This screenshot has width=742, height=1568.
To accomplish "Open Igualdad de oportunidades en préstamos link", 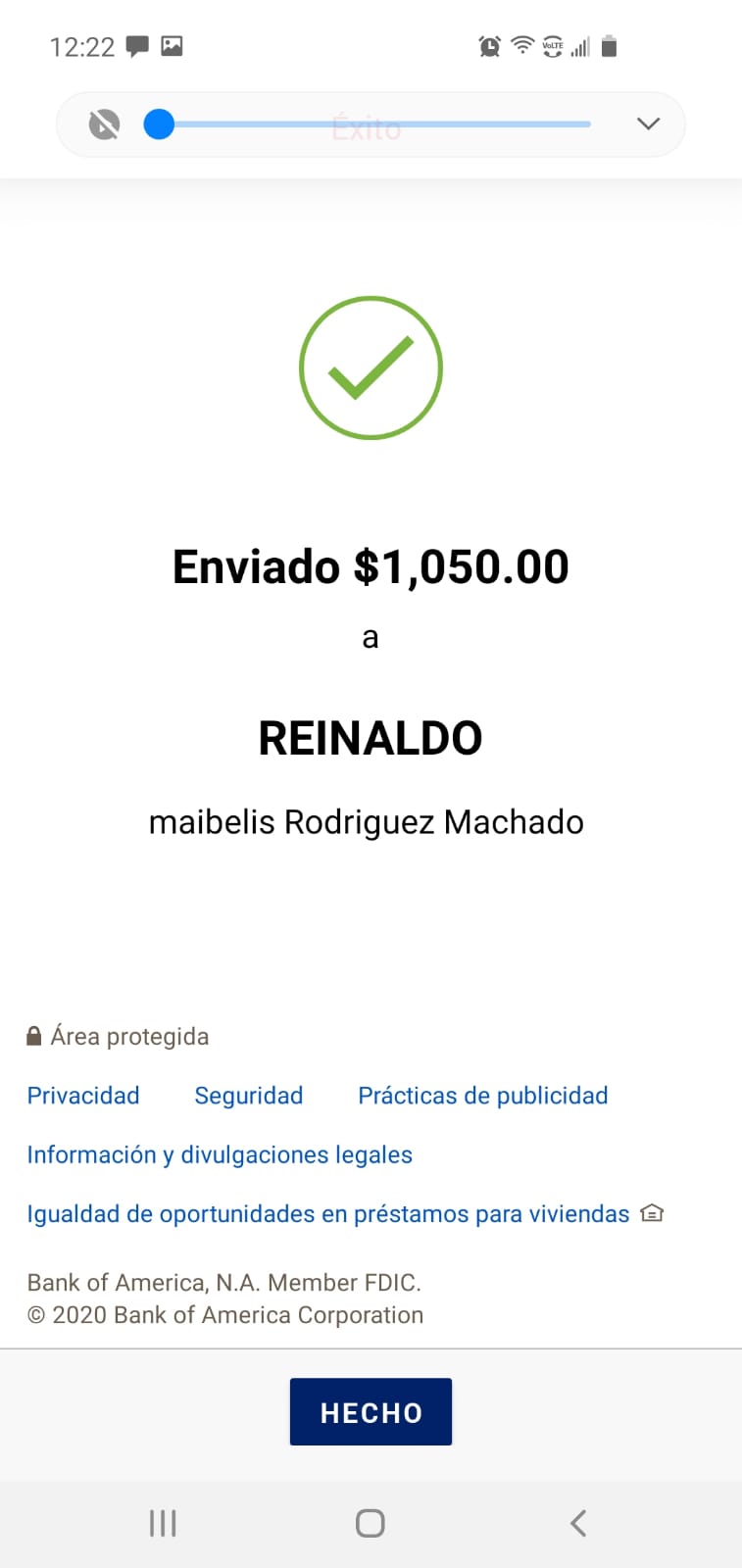I will tap(328, 1213).
